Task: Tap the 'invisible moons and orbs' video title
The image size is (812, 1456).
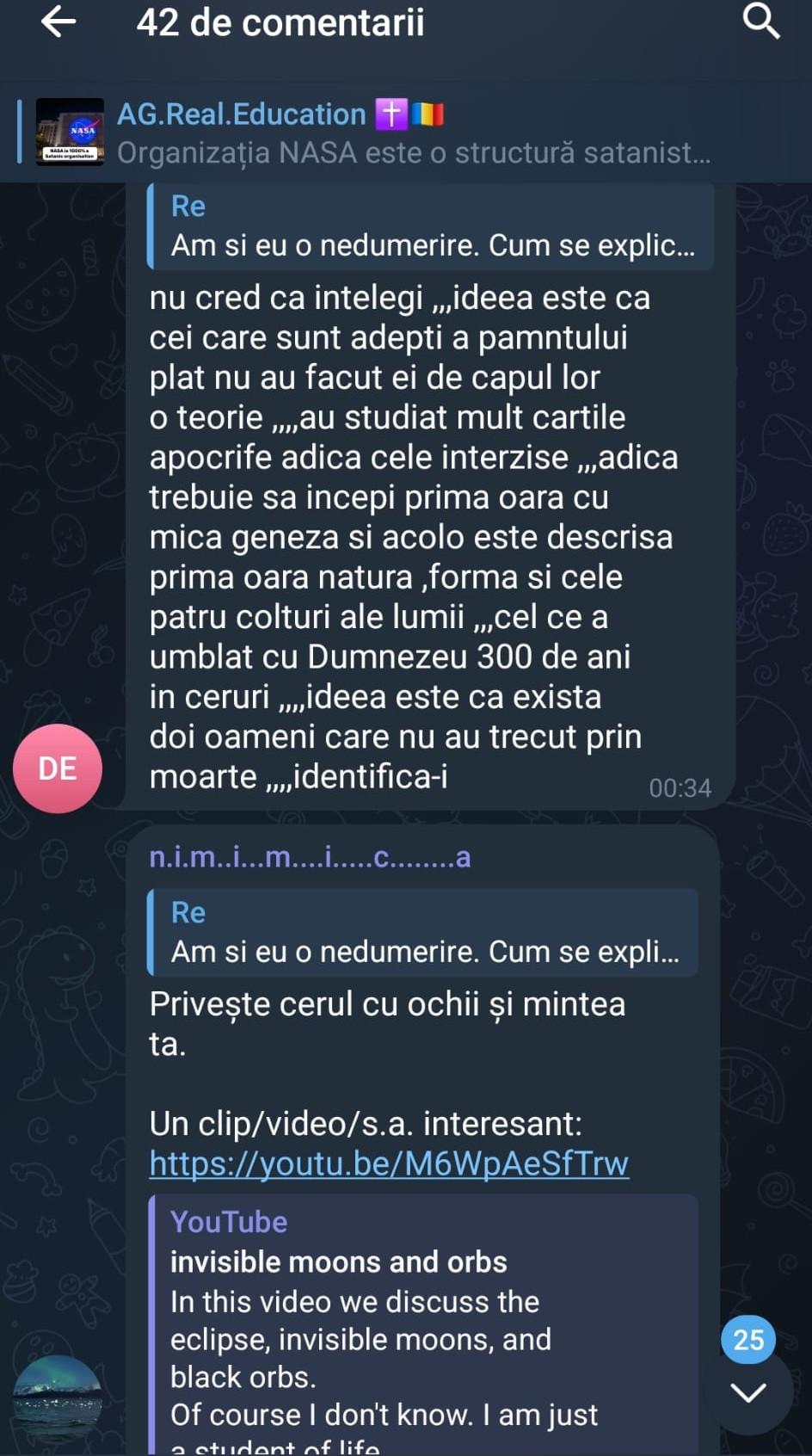Action: tap(339, 1262)
